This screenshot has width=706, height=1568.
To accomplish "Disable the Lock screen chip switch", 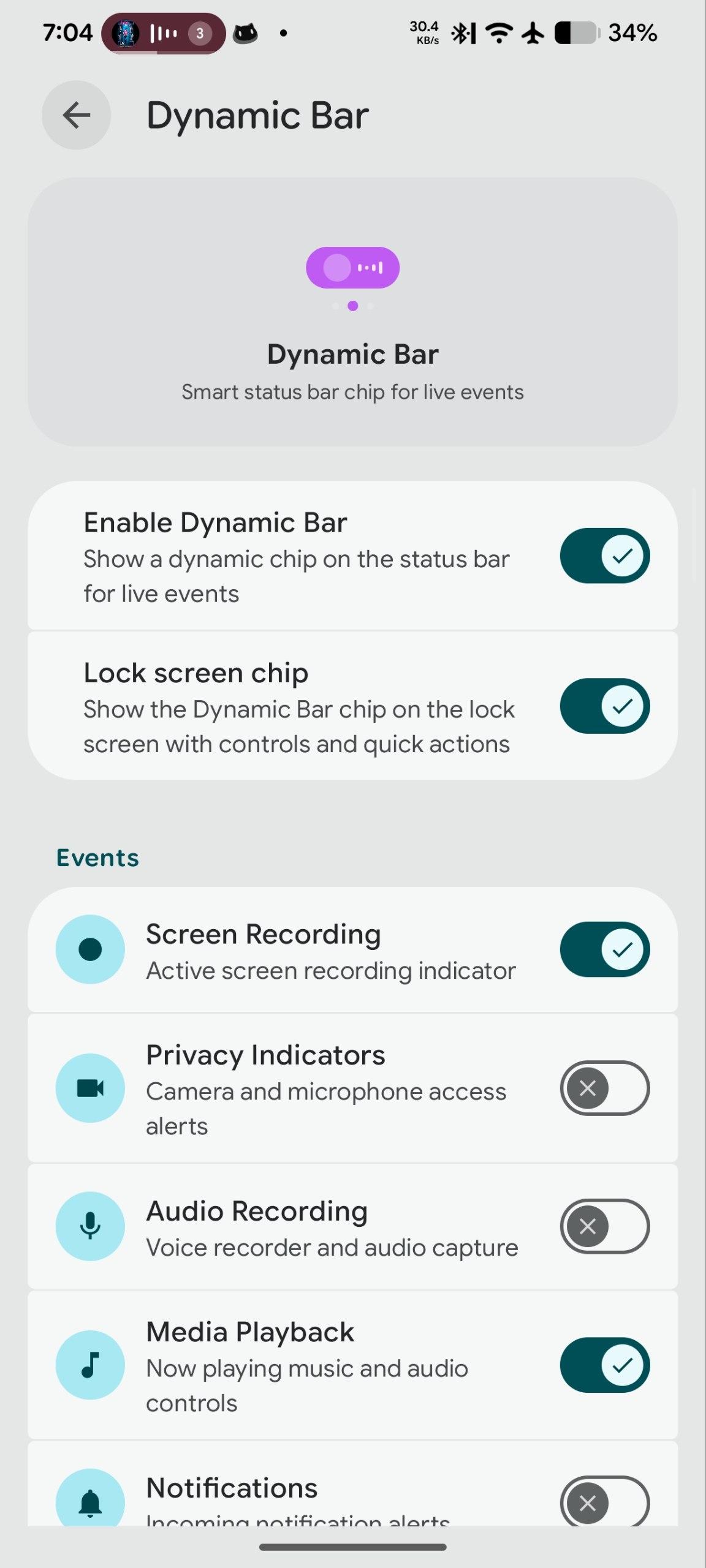I will (604, 706).
